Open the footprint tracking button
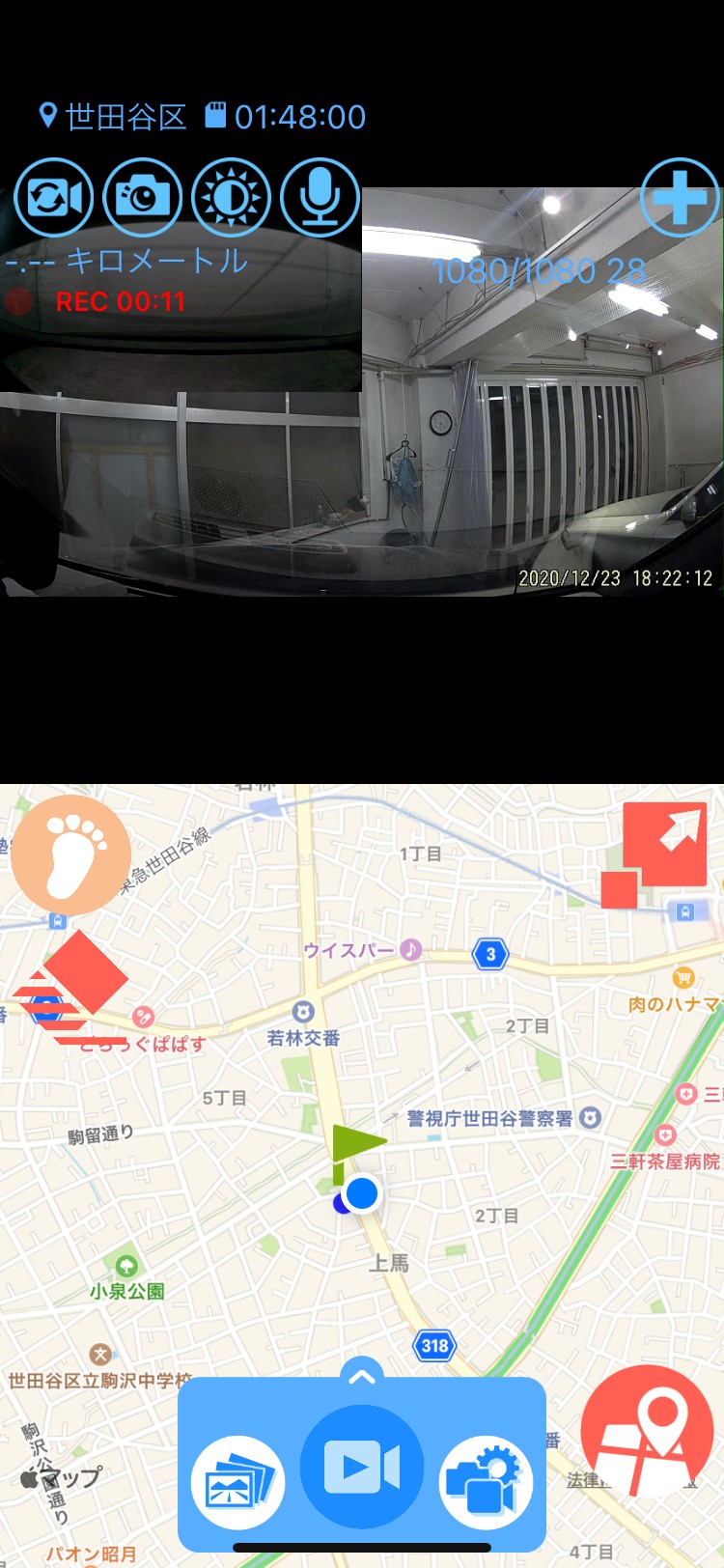The width and height of the screenshot is (724, 1568). (x=70, y=854)
